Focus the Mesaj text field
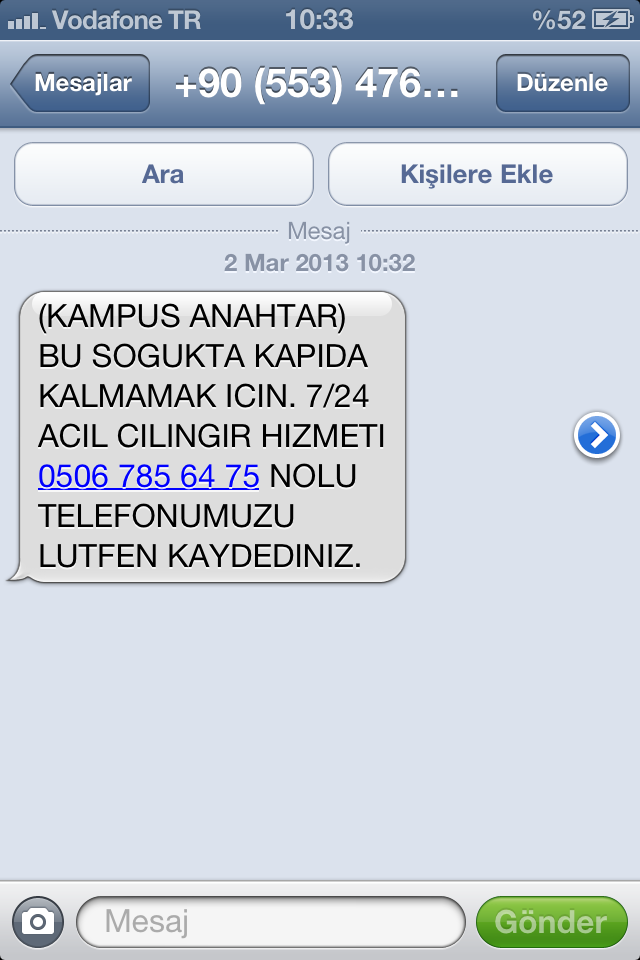The image size is (640, 960). tap(270, 921)
